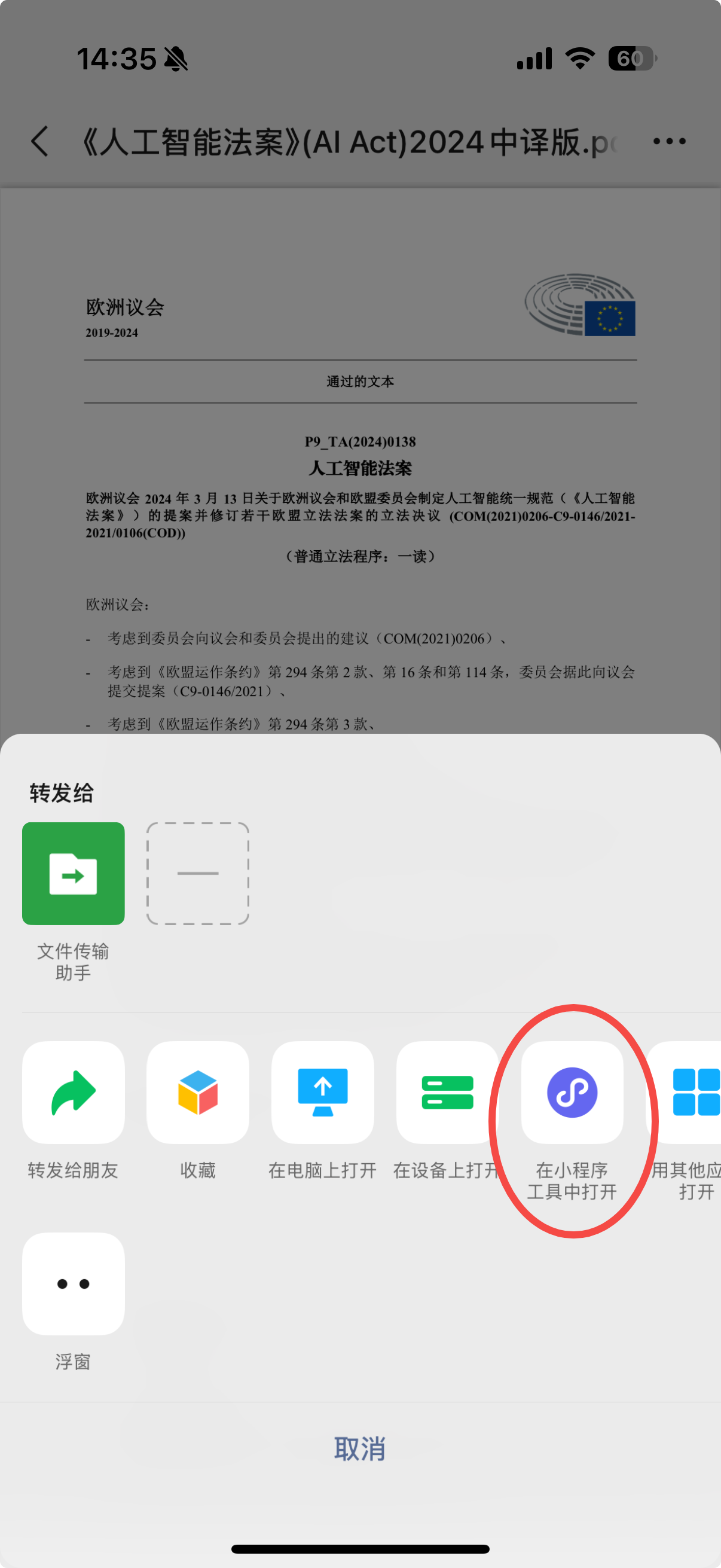Viewport: 721px width, 1568px height.
Task: Tap 转发给朋友 to forward the file
Action: (73, 1093)
